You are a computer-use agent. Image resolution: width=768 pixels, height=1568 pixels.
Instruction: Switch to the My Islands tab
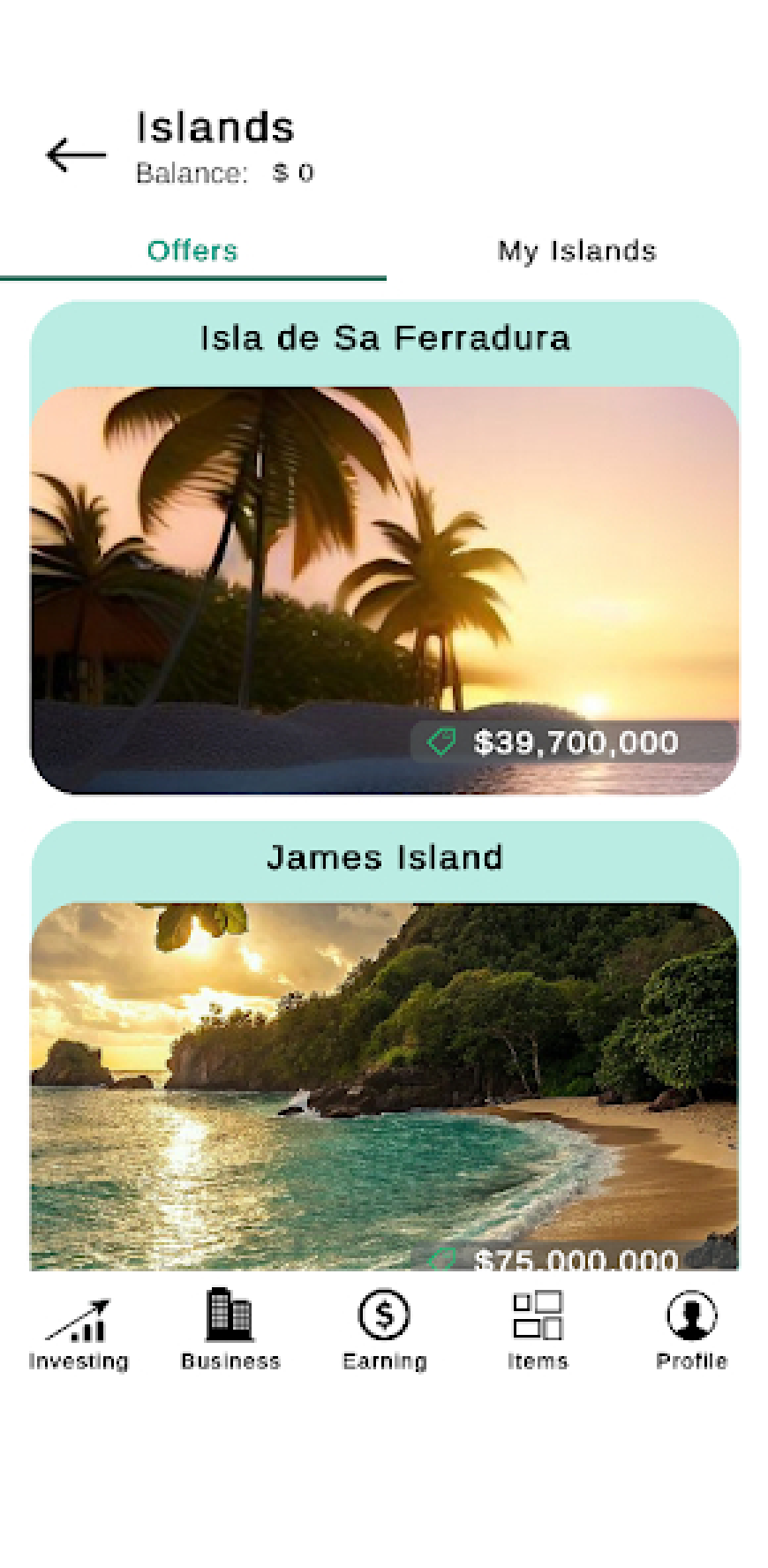576,251
